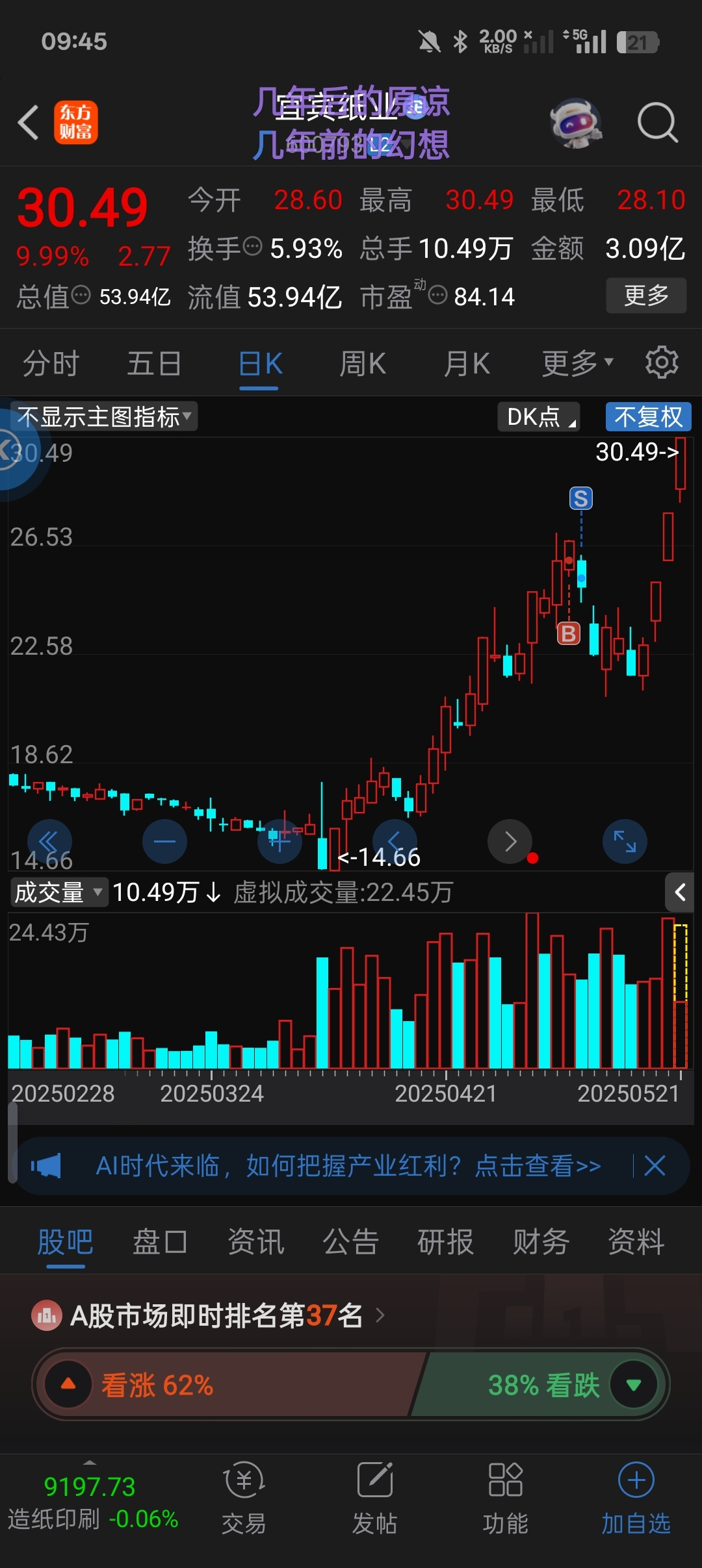702x1568 pixels.
Task: Open chart settings gear icon
Action: click(662, 362)
